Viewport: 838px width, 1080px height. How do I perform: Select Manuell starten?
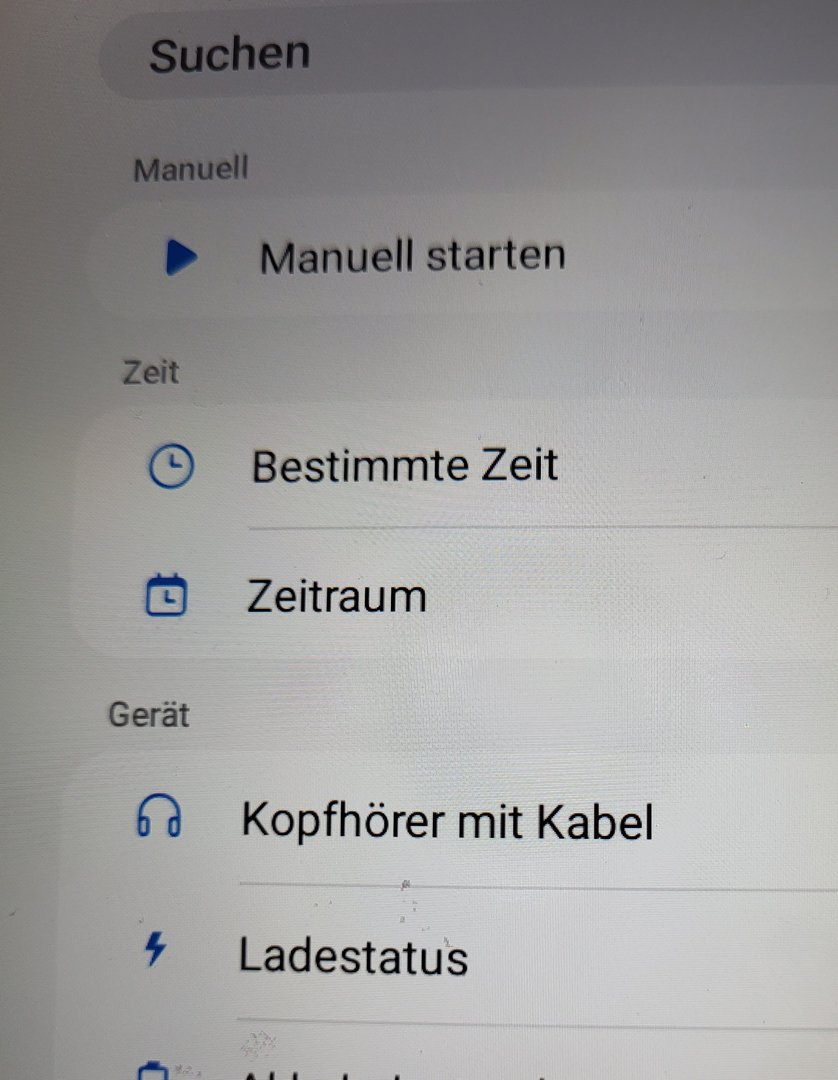pyautogui.click(x=412, y=257)
